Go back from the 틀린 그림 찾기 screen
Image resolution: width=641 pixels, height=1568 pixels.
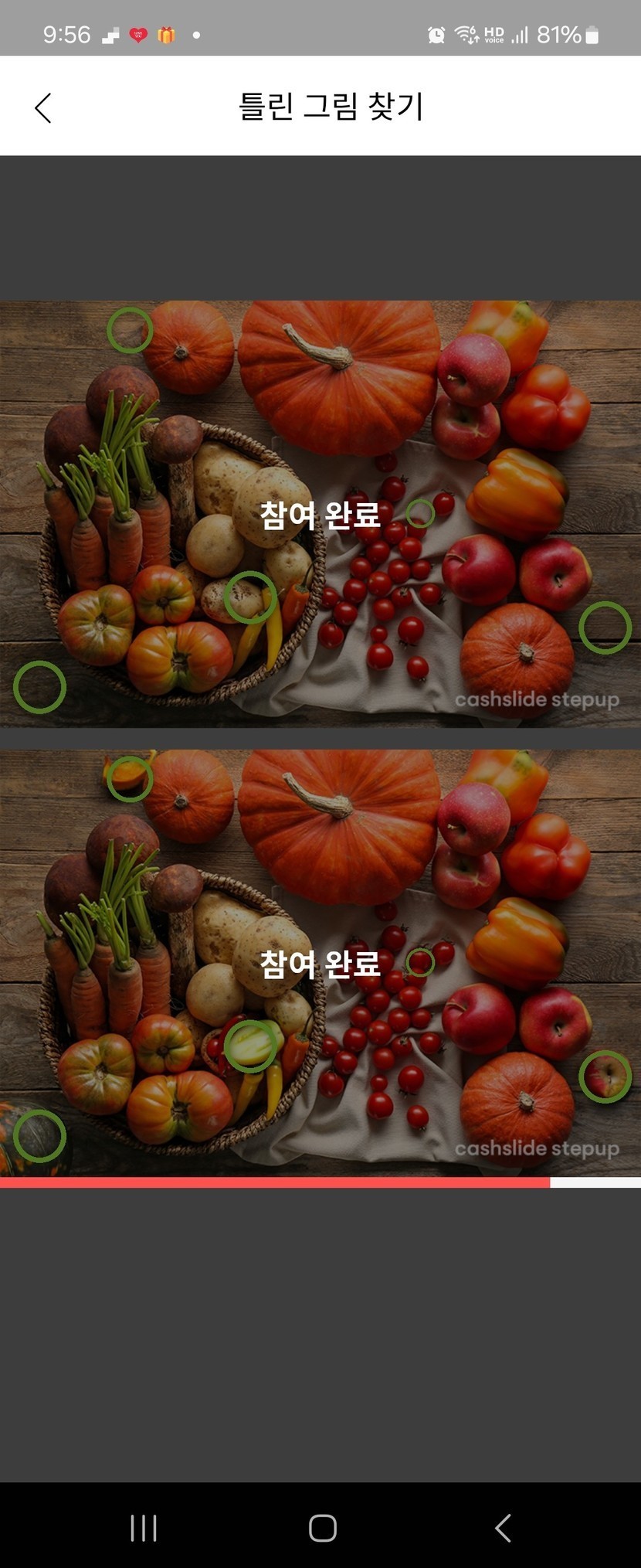(43, 107)
